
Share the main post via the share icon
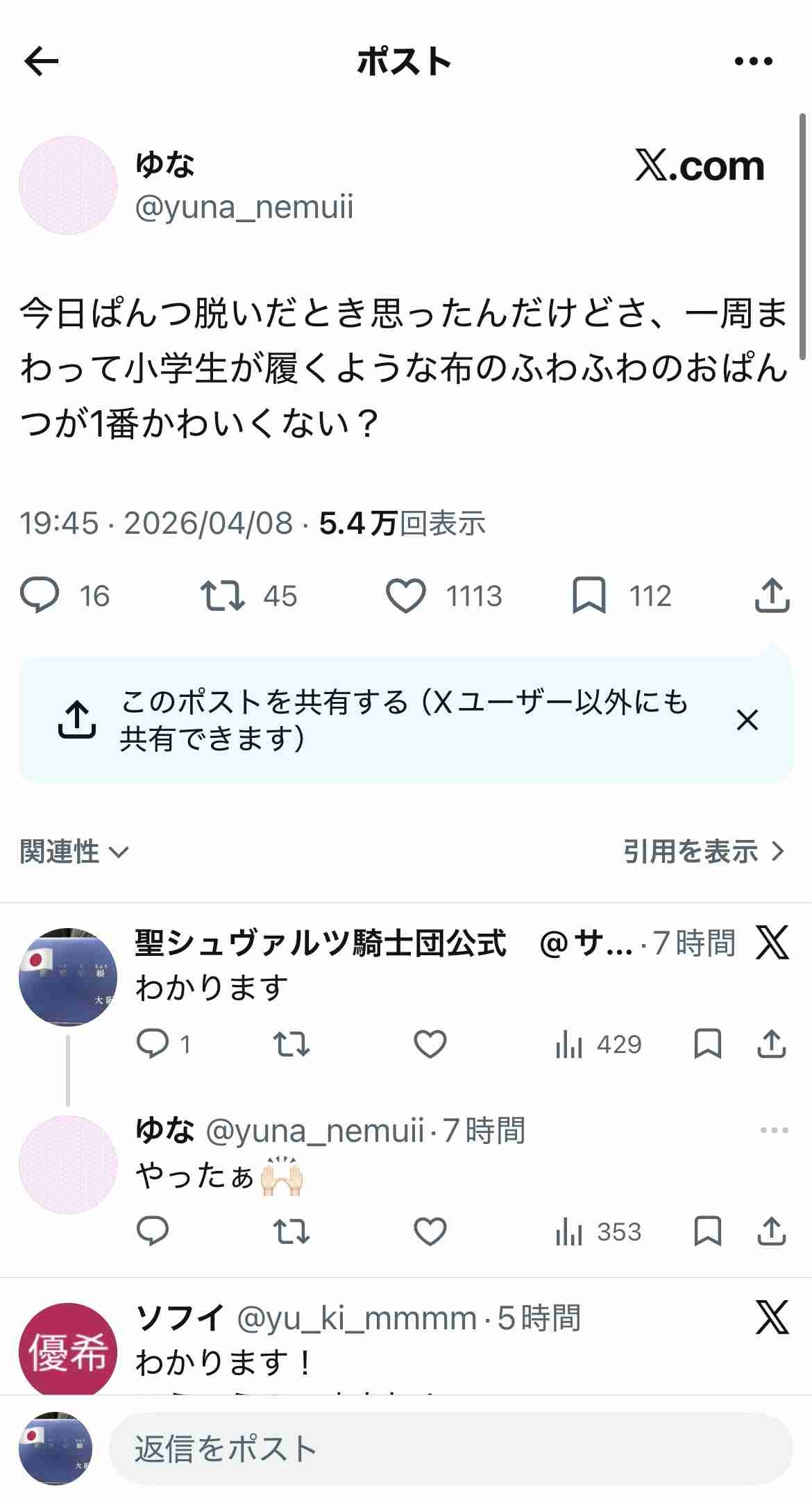pyautogui.click(x=772, y=596)
